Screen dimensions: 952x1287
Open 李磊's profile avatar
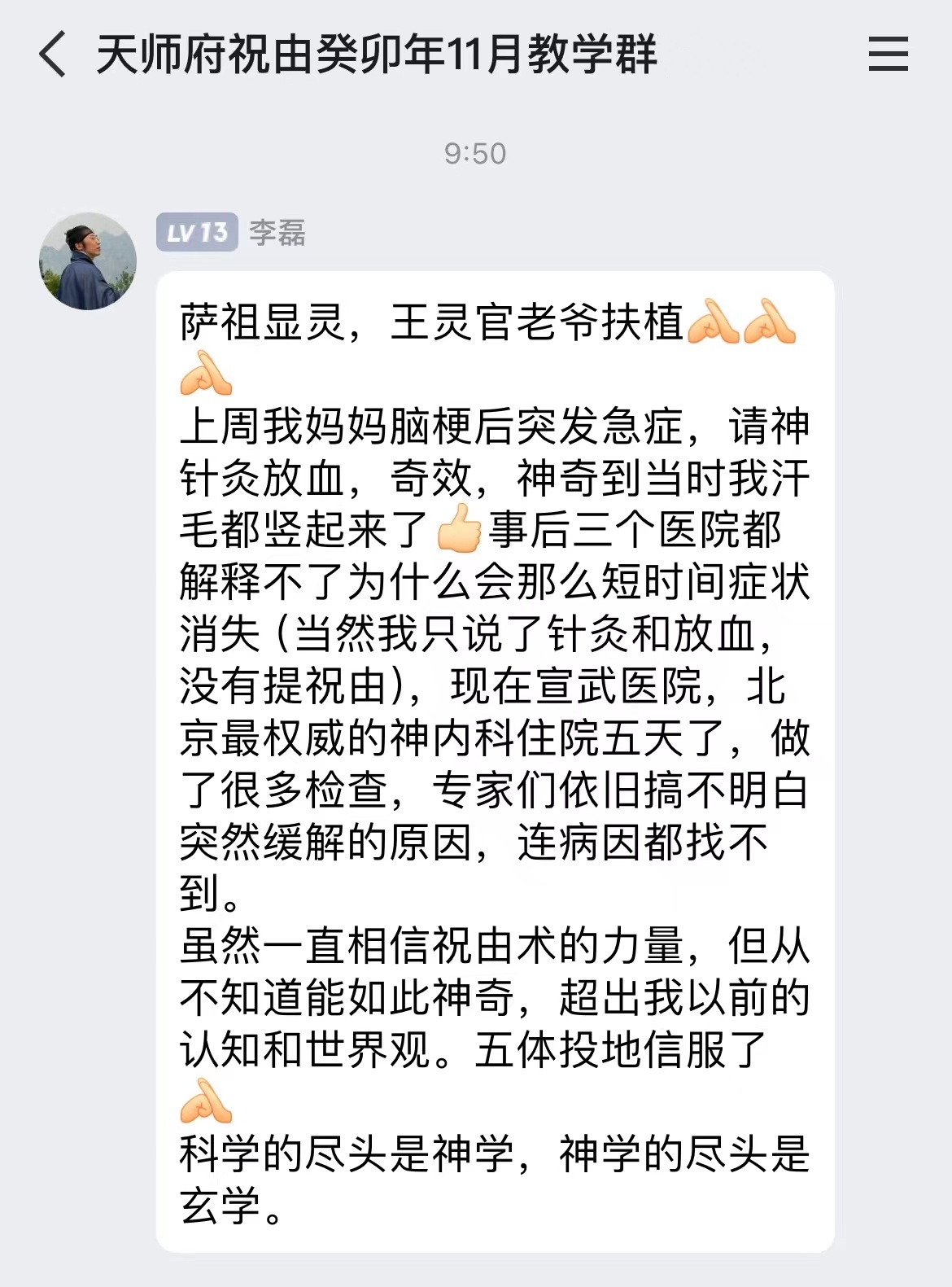pos(88,261)
